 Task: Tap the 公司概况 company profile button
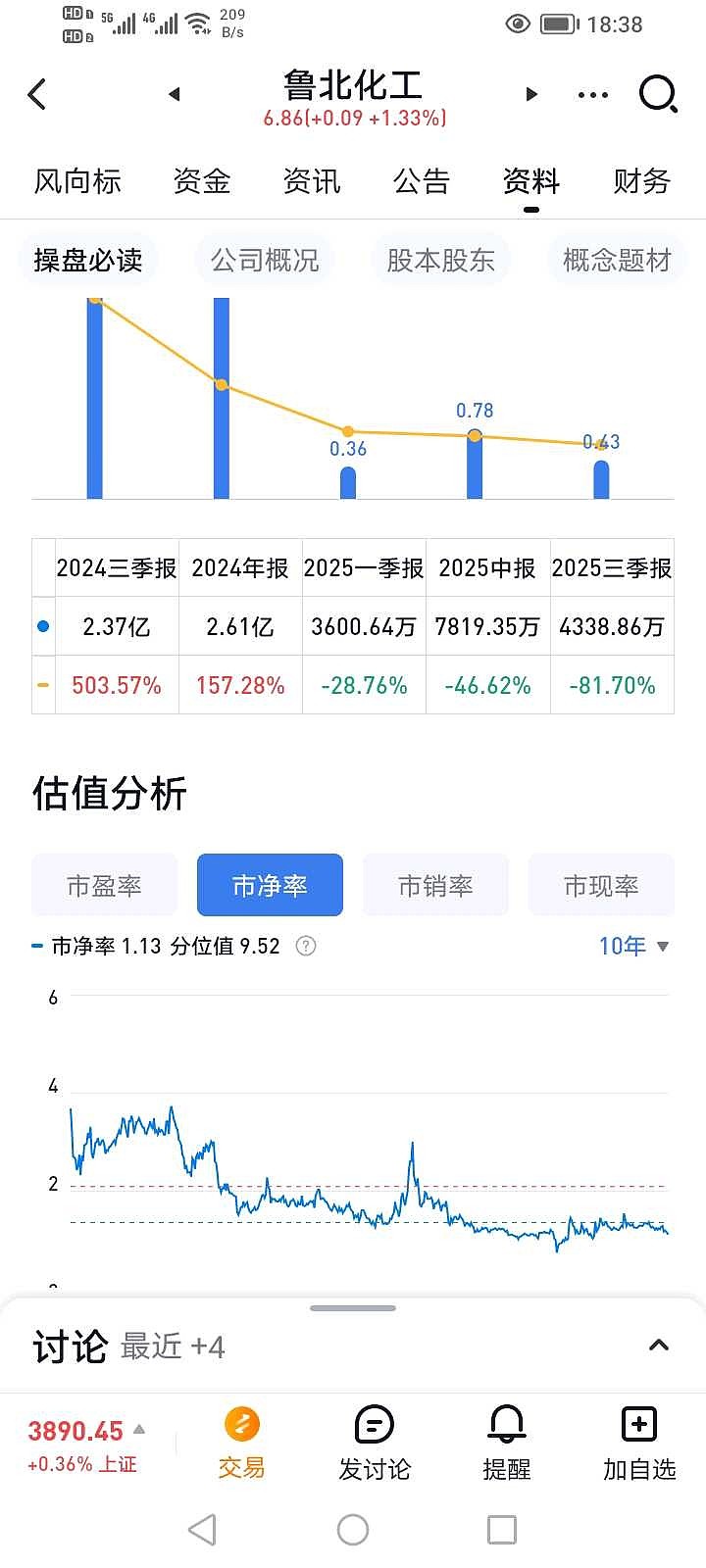(x=265, y=260)
